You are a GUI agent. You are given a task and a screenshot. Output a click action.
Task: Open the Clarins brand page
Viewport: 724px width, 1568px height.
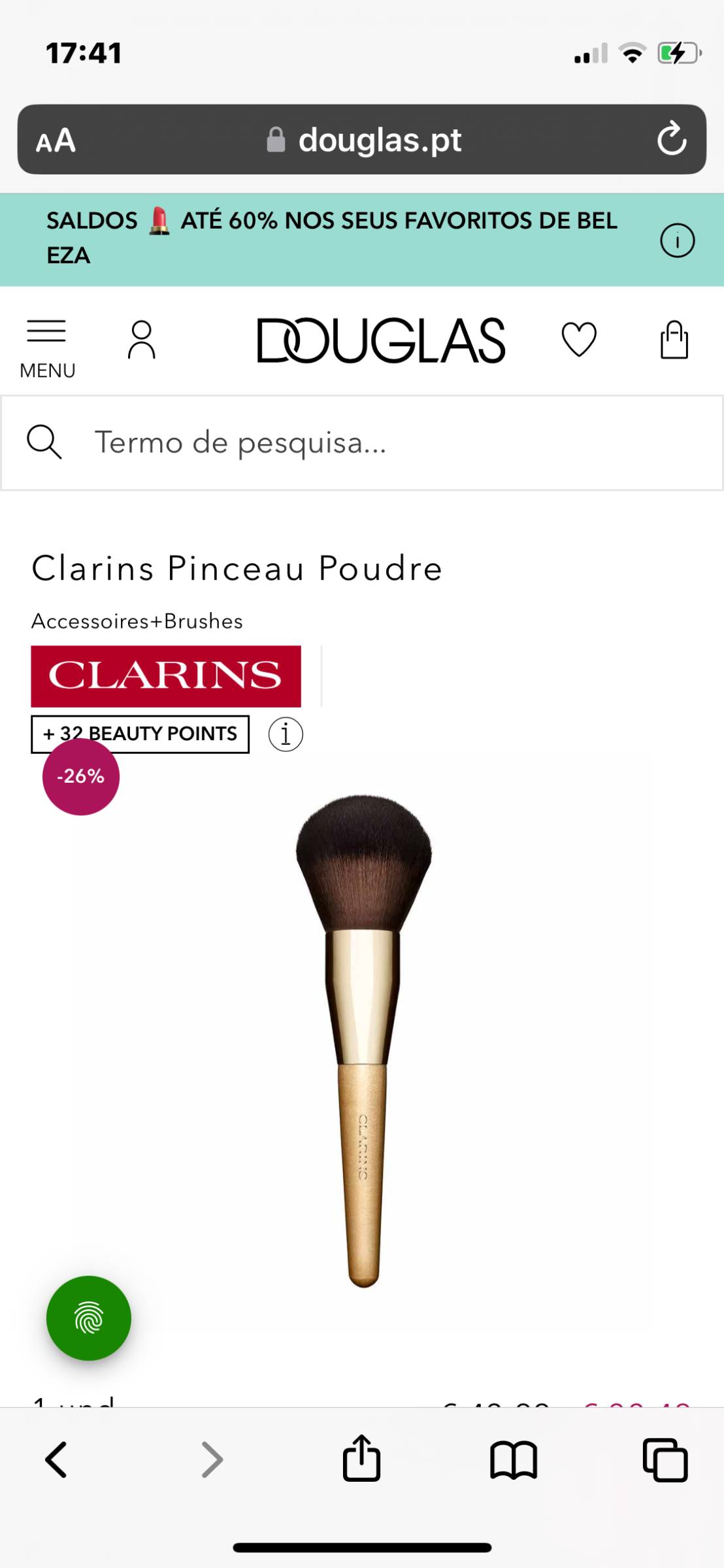pyautogui.click(x=166, y=676)
